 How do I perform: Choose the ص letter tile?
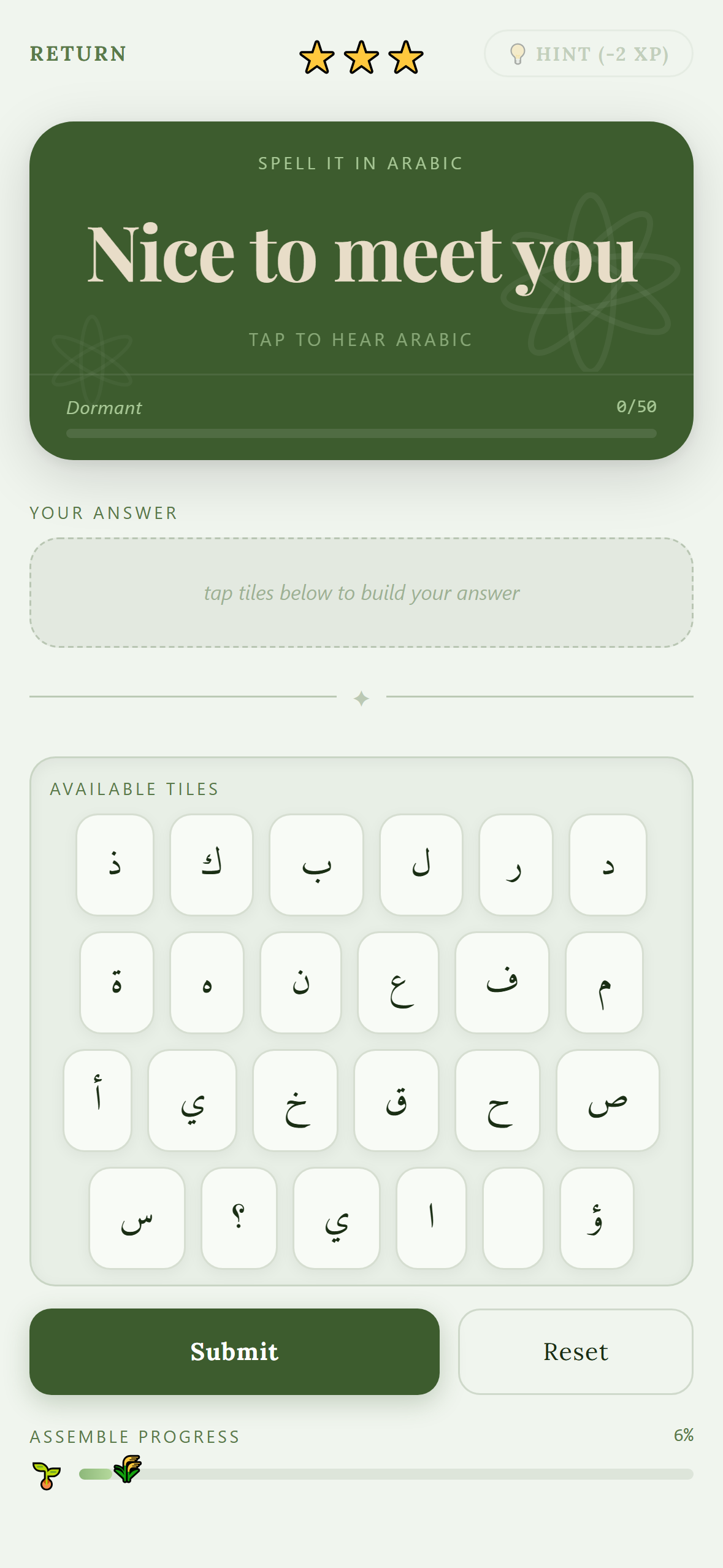click(607, 1100)
